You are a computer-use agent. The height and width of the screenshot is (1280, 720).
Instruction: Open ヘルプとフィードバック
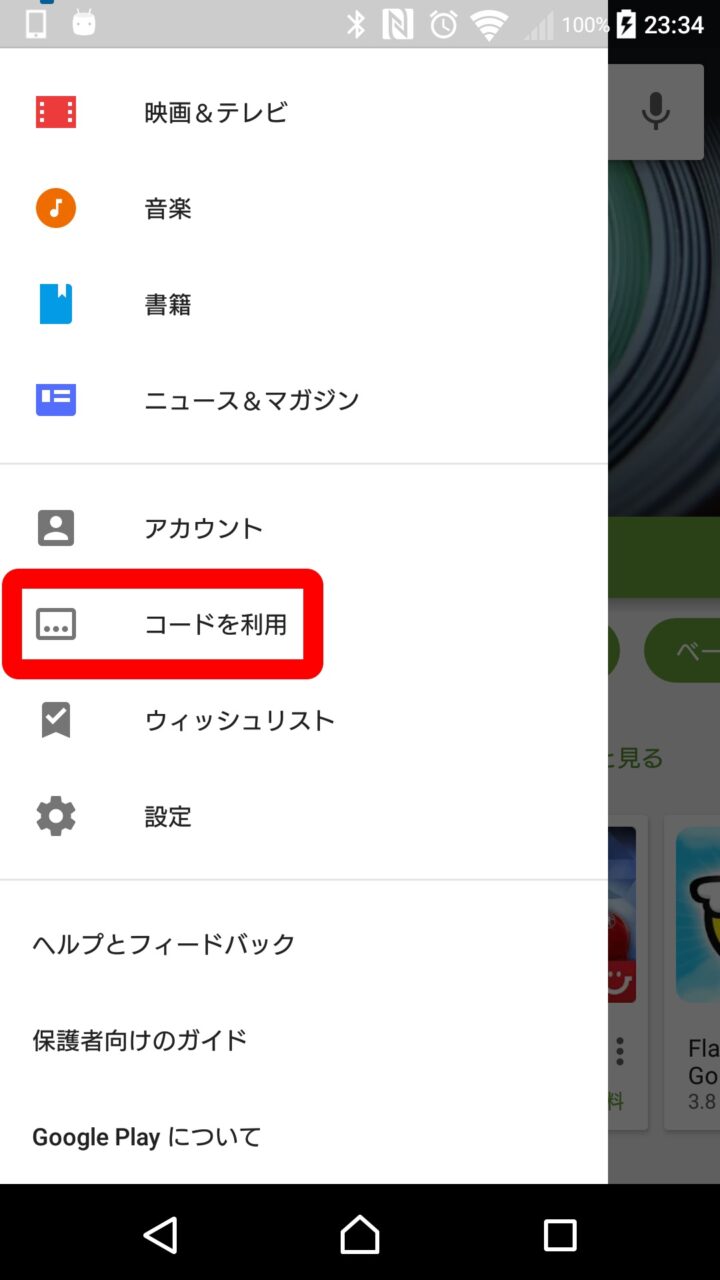(164, 944)
